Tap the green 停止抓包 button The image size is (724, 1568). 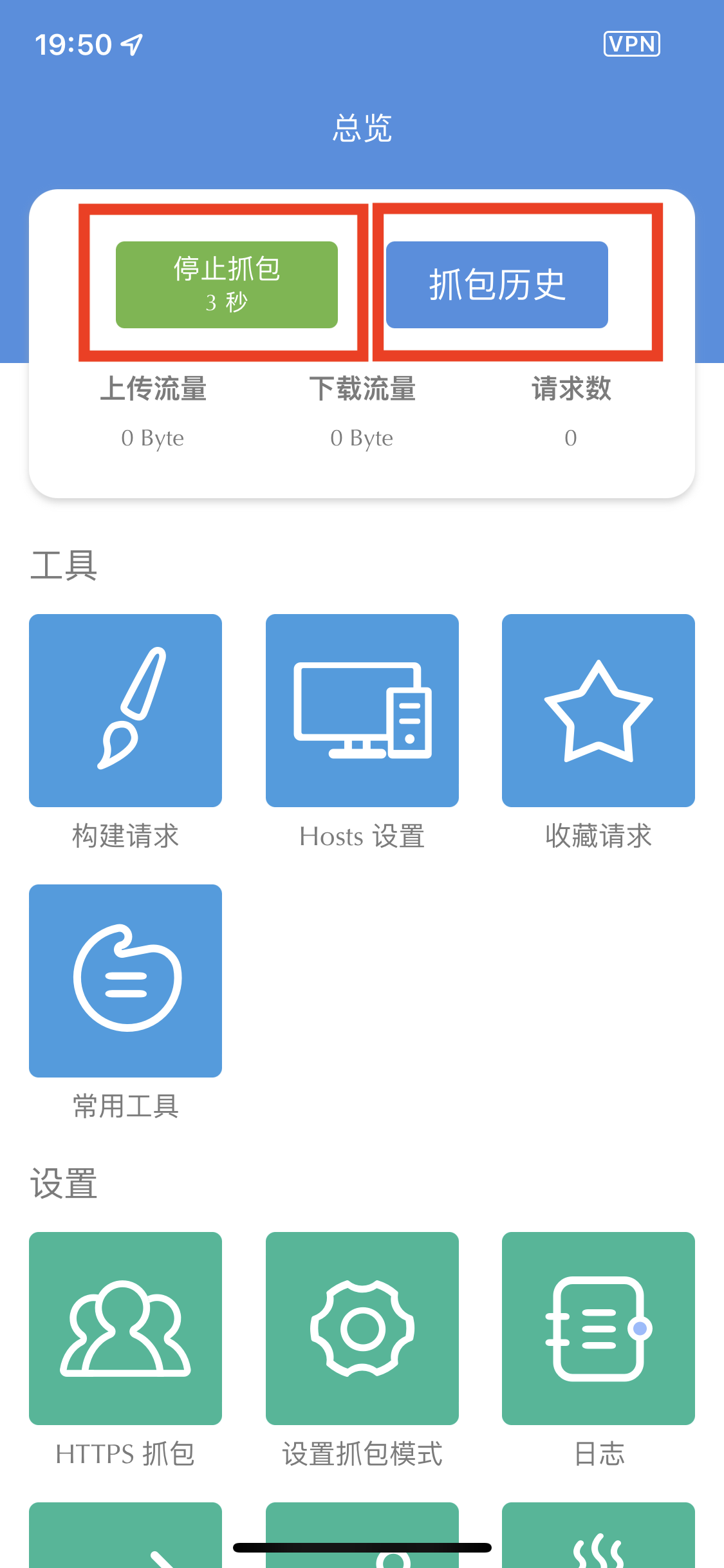(227, 285)
